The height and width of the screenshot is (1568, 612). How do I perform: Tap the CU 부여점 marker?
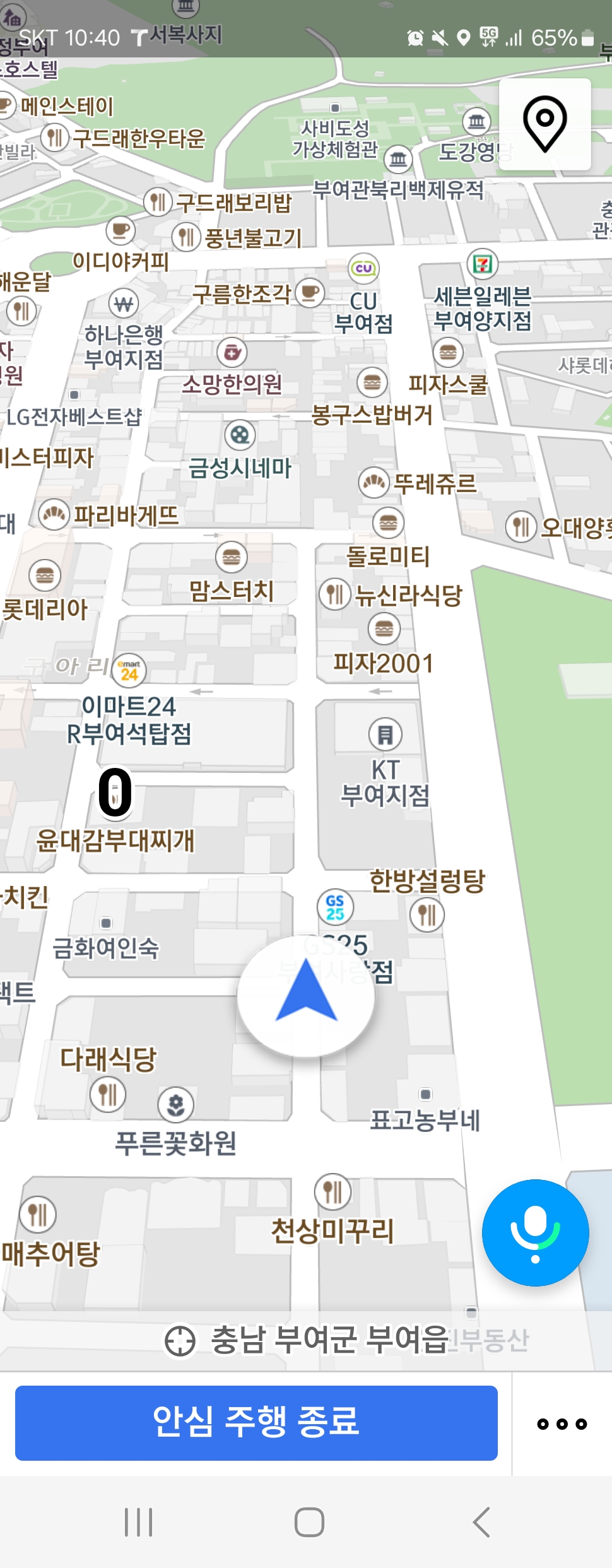364,269
